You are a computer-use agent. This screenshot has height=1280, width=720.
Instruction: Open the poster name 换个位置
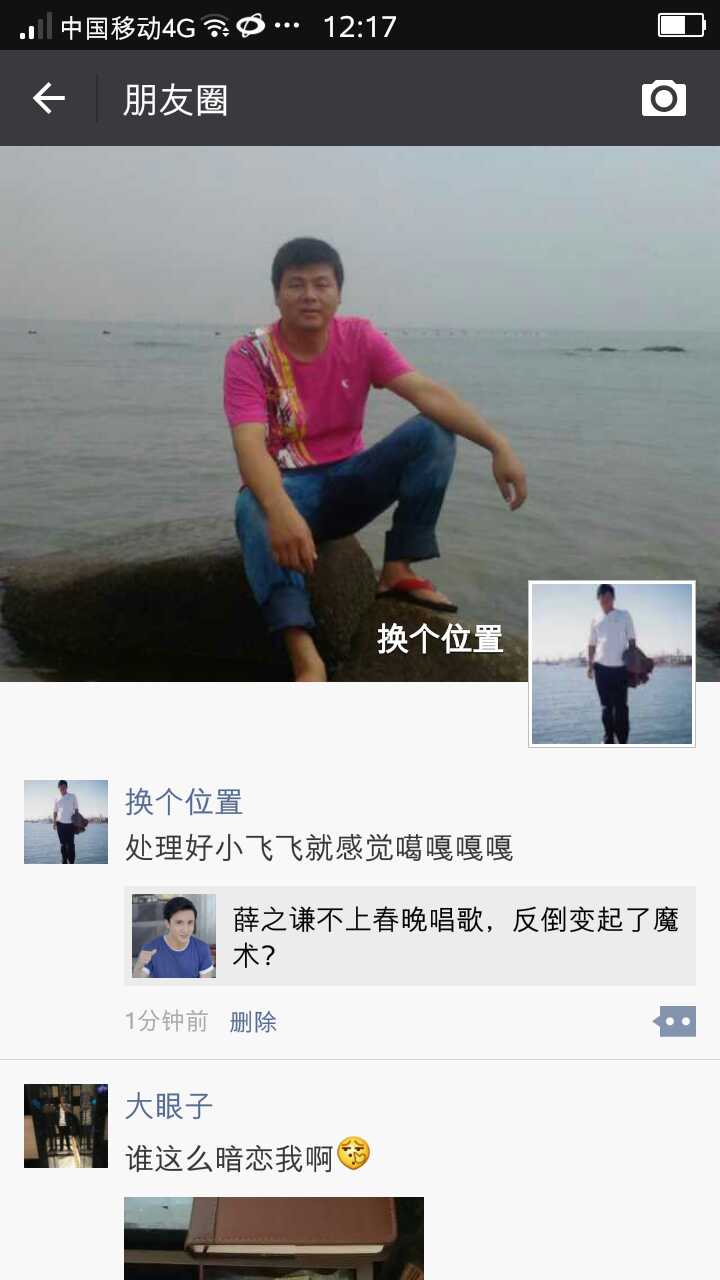(184, 801)
